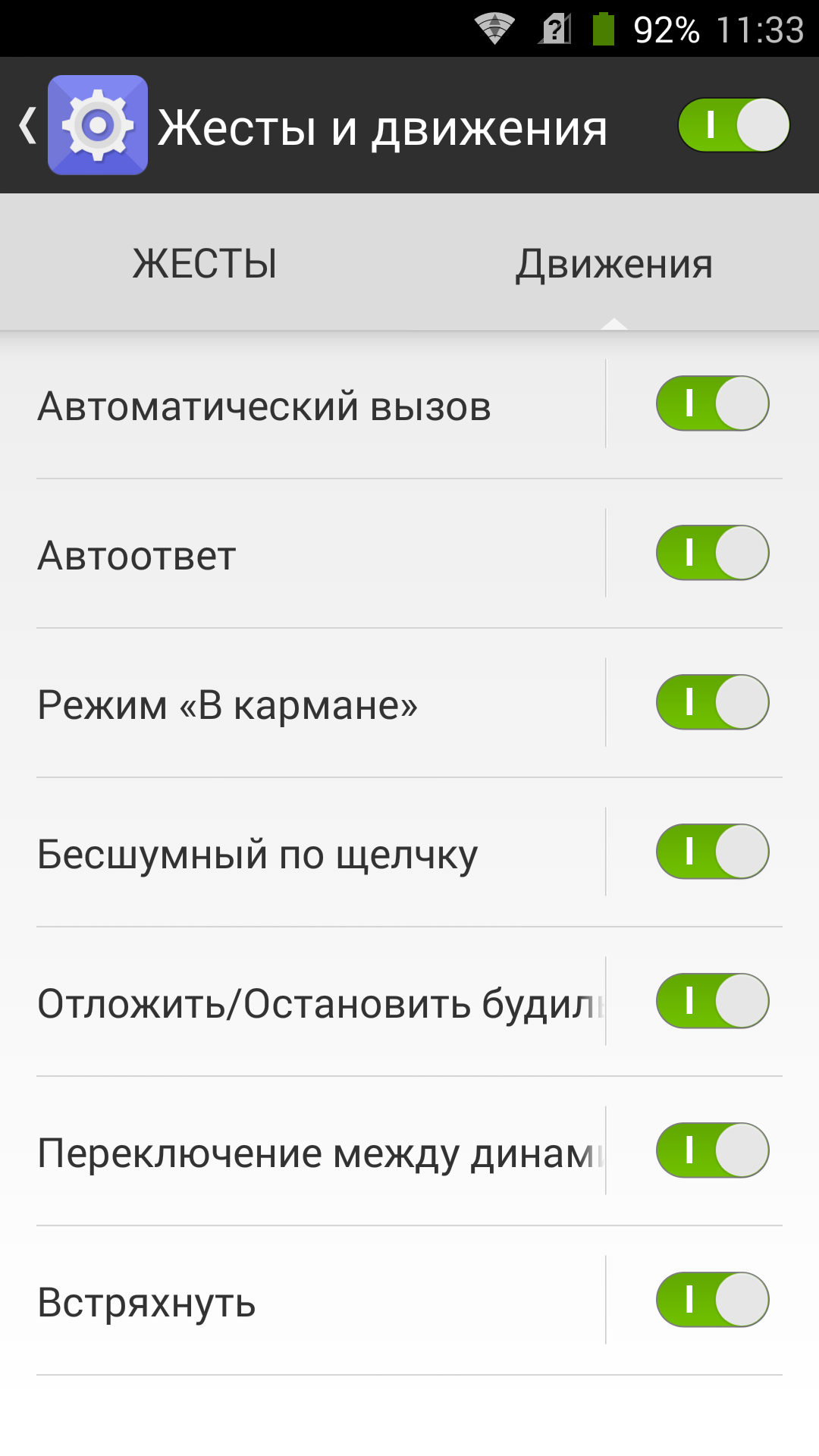Open Бесшумный по щелчку row

303,853
